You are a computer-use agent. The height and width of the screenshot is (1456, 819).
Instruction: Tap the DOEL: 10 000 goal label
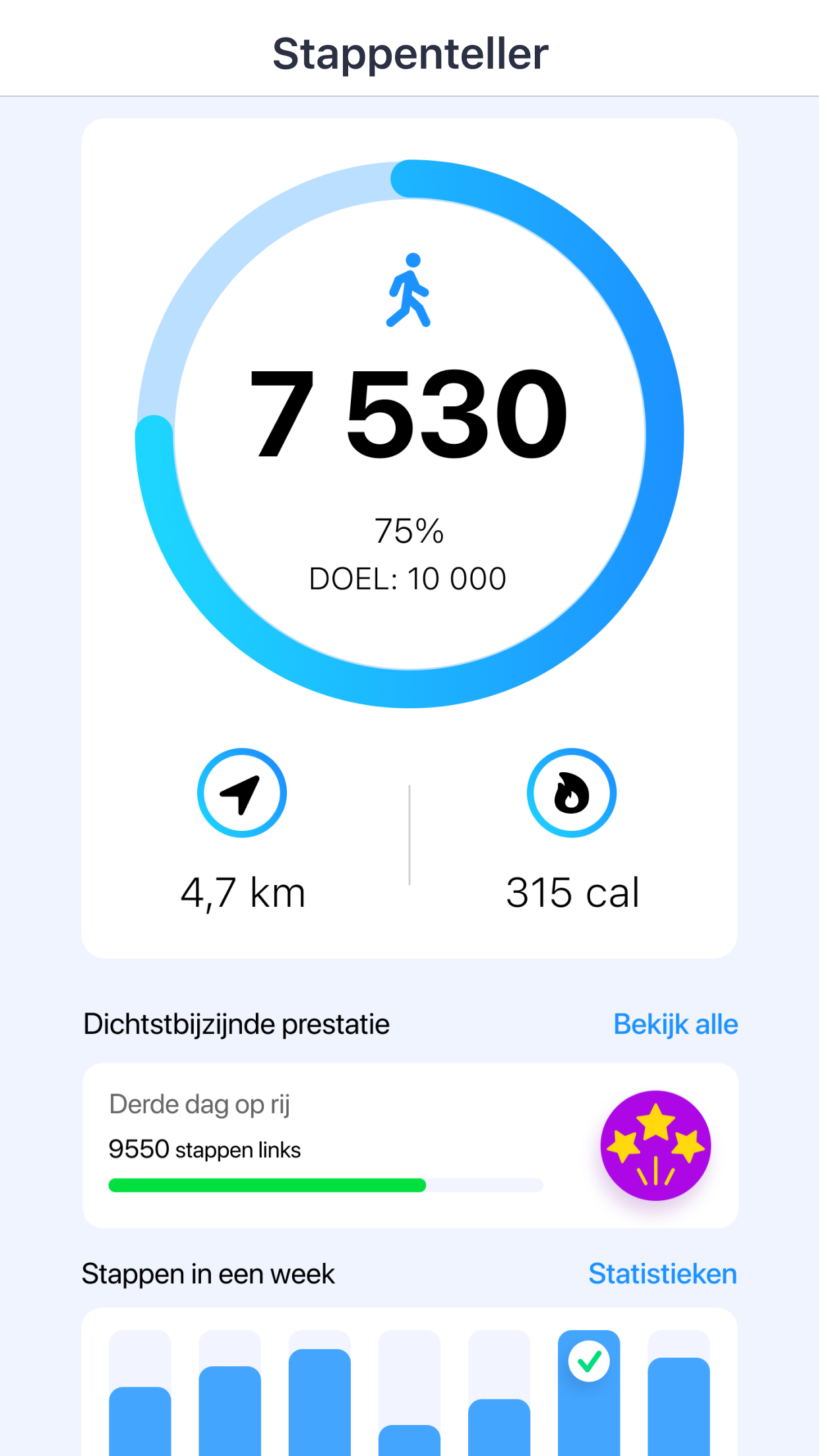point(408,578)
